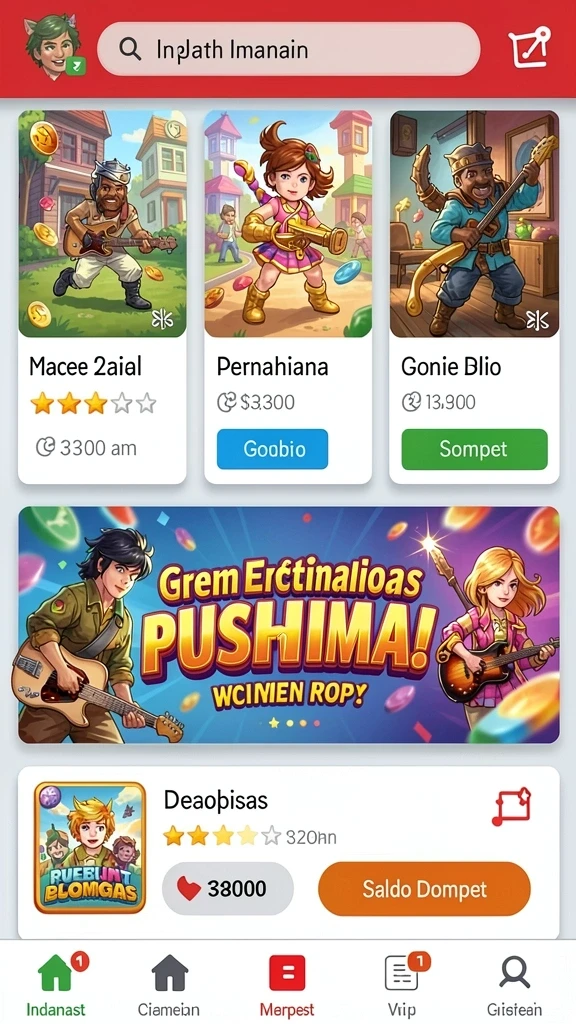Screen dimensions: 576x1024
Task: Go to the Giisfean tab
Action: tap(515, 984)
